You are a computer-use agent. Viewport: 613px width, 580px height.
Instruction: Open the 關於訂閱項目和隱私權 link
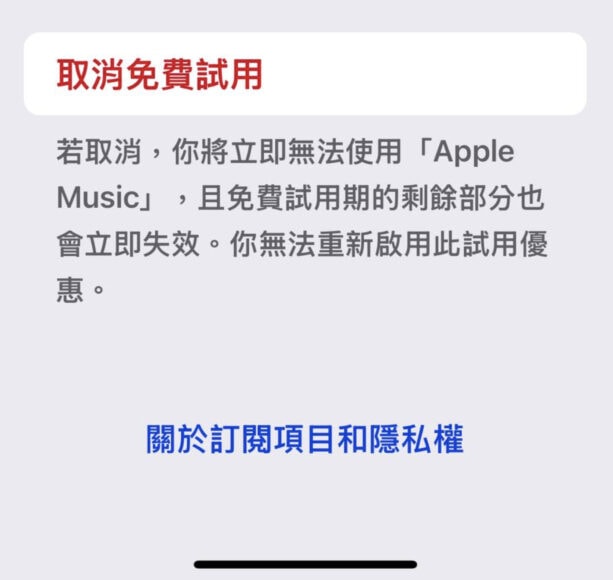306,439
